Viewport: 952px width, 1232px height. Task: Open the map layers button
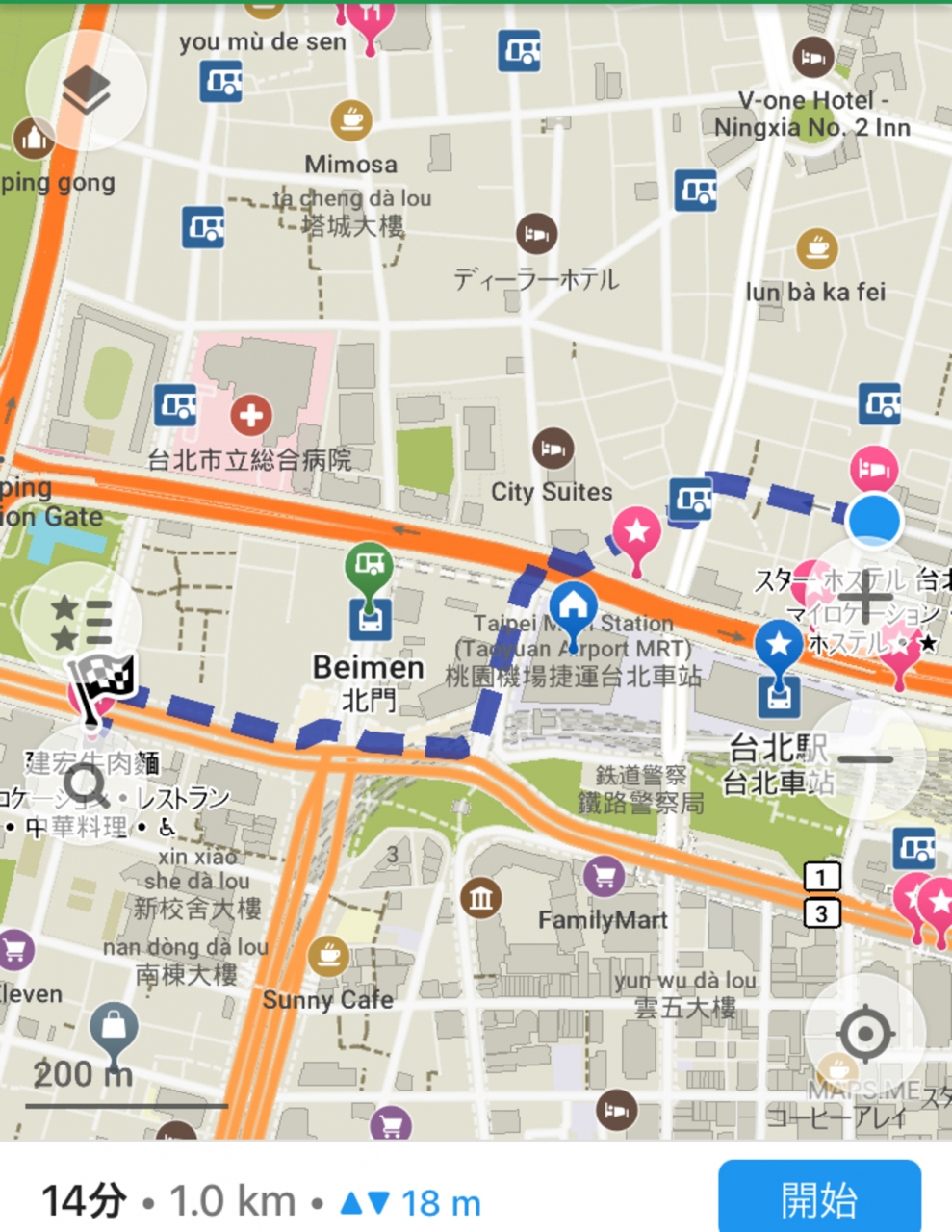[x=86, y=91]
